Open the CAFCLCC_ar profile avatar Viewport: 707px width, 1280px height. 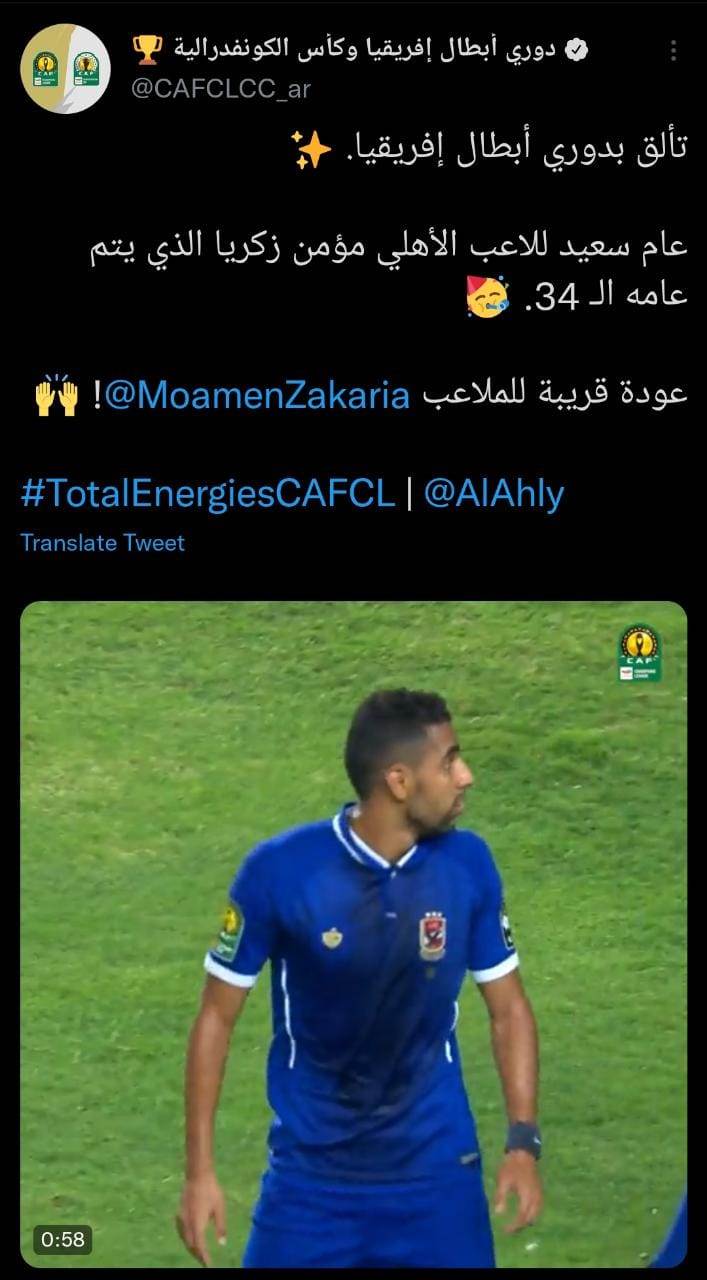pyautogui.click(x=65, y=68)
